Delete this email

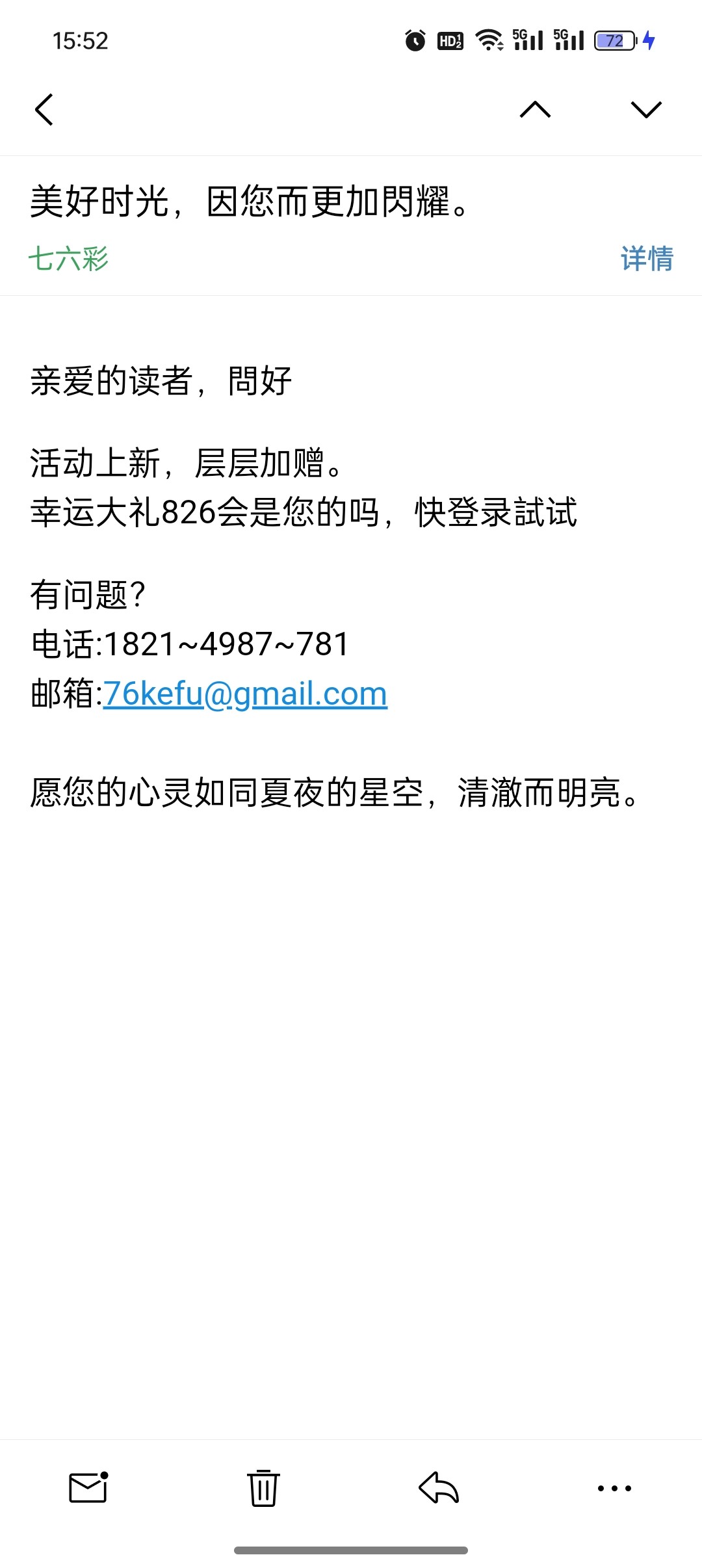coord(263,1487)
